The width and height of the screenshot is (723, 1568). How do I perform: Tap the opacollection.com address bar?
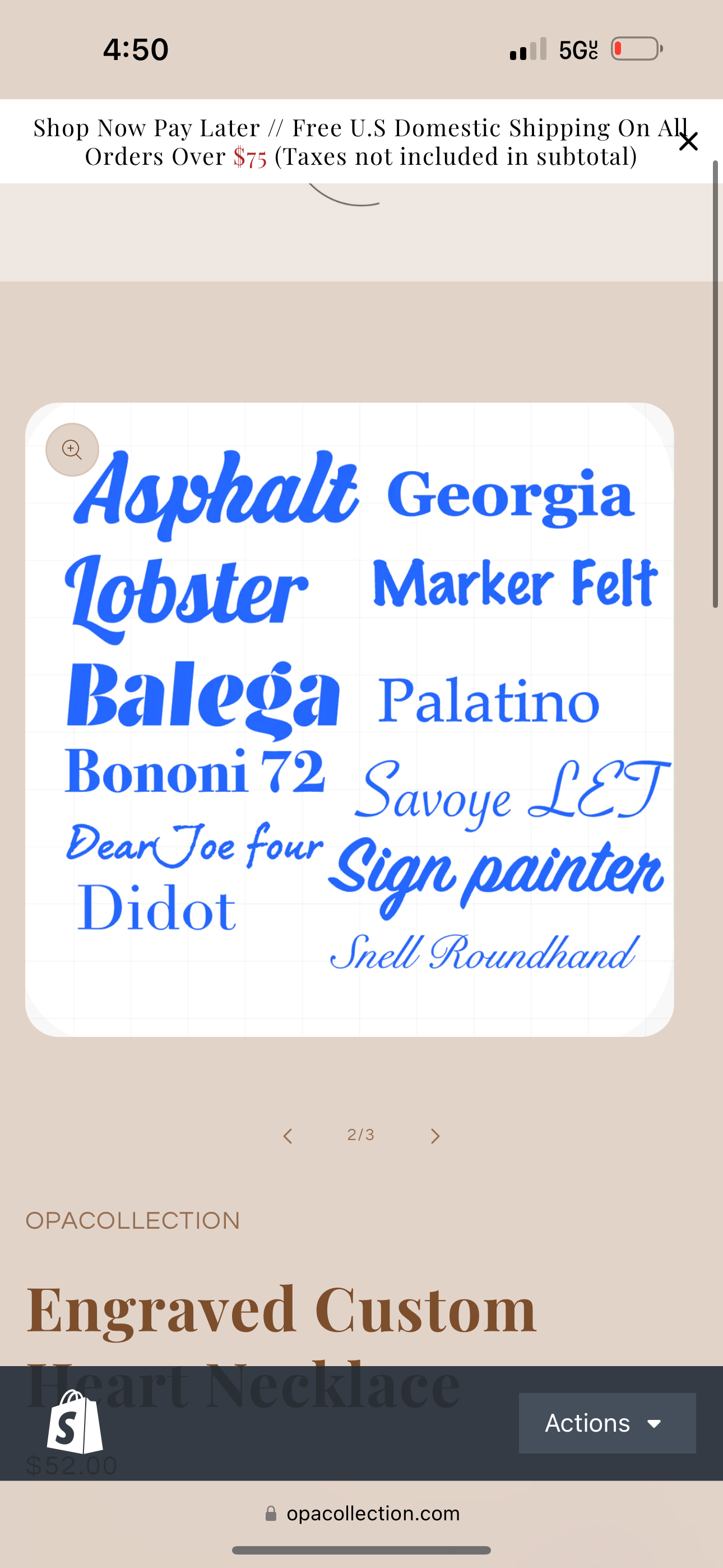361,1514
